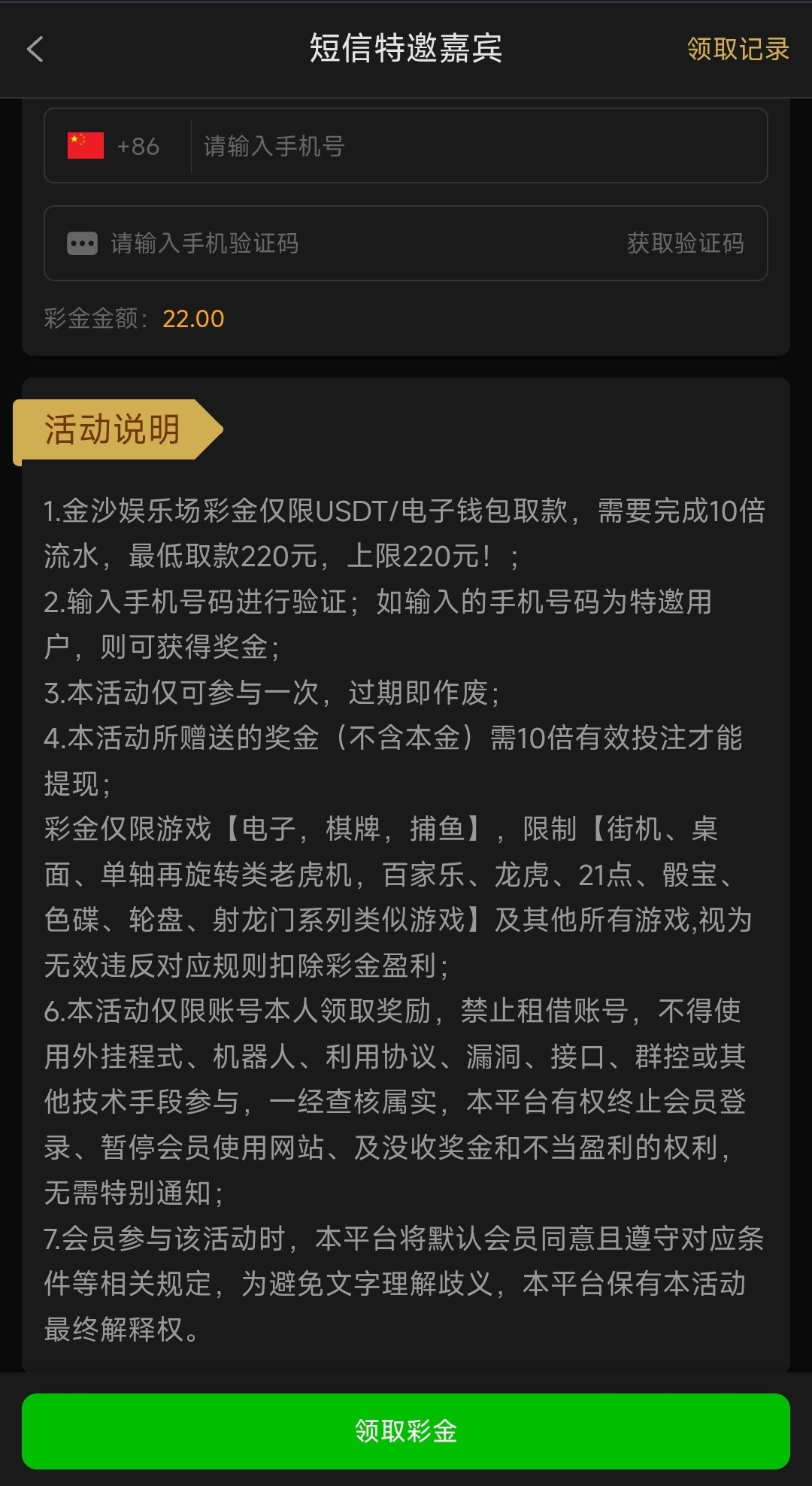This screenshot has height=1486, width=812.
Task: Focus the 请输入手机验证码 code field
Action: click(338, 244)
